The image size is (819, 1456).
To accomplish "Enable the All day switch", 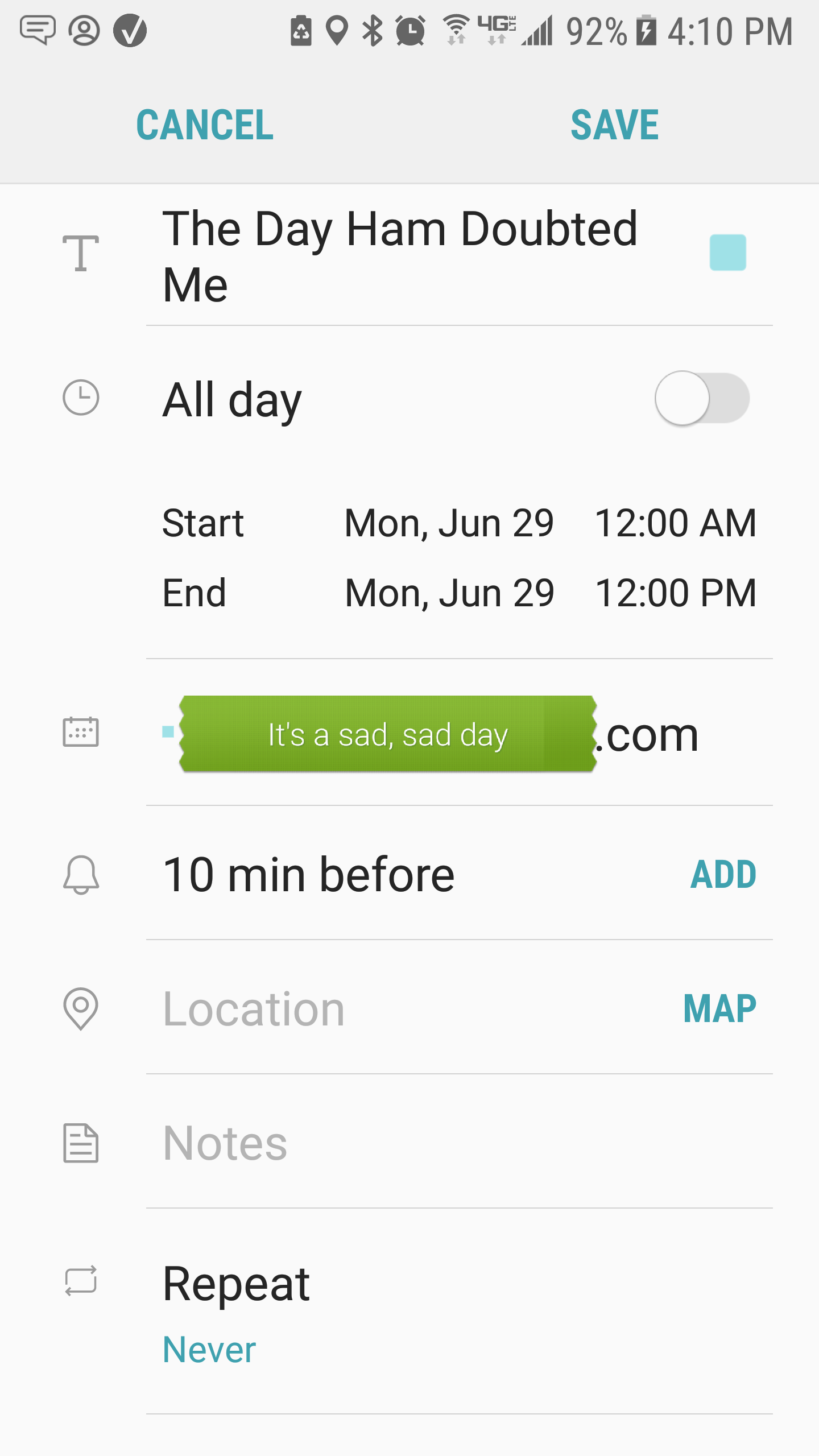I will [x=701, y=398].
